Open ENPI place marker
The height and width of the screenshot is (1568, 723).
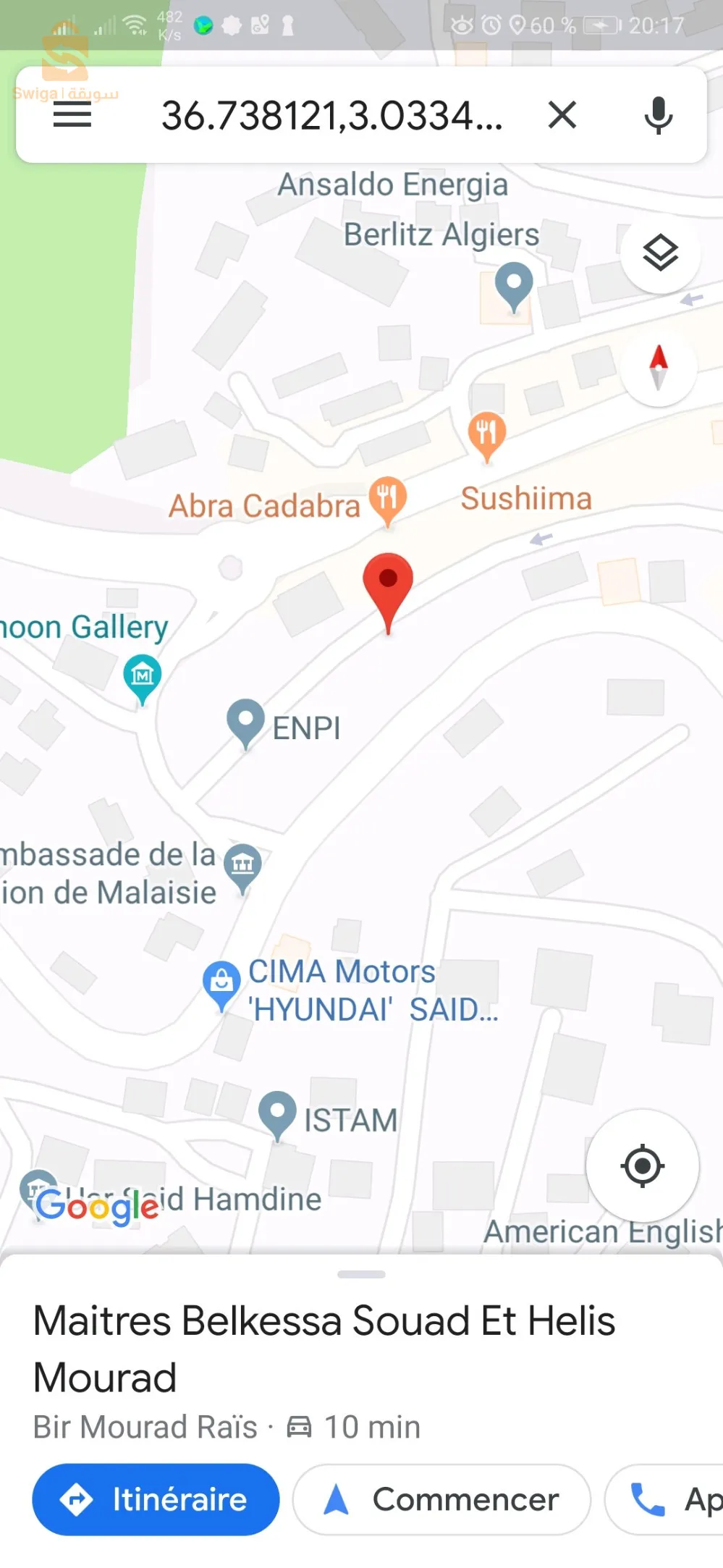point(246,720)
